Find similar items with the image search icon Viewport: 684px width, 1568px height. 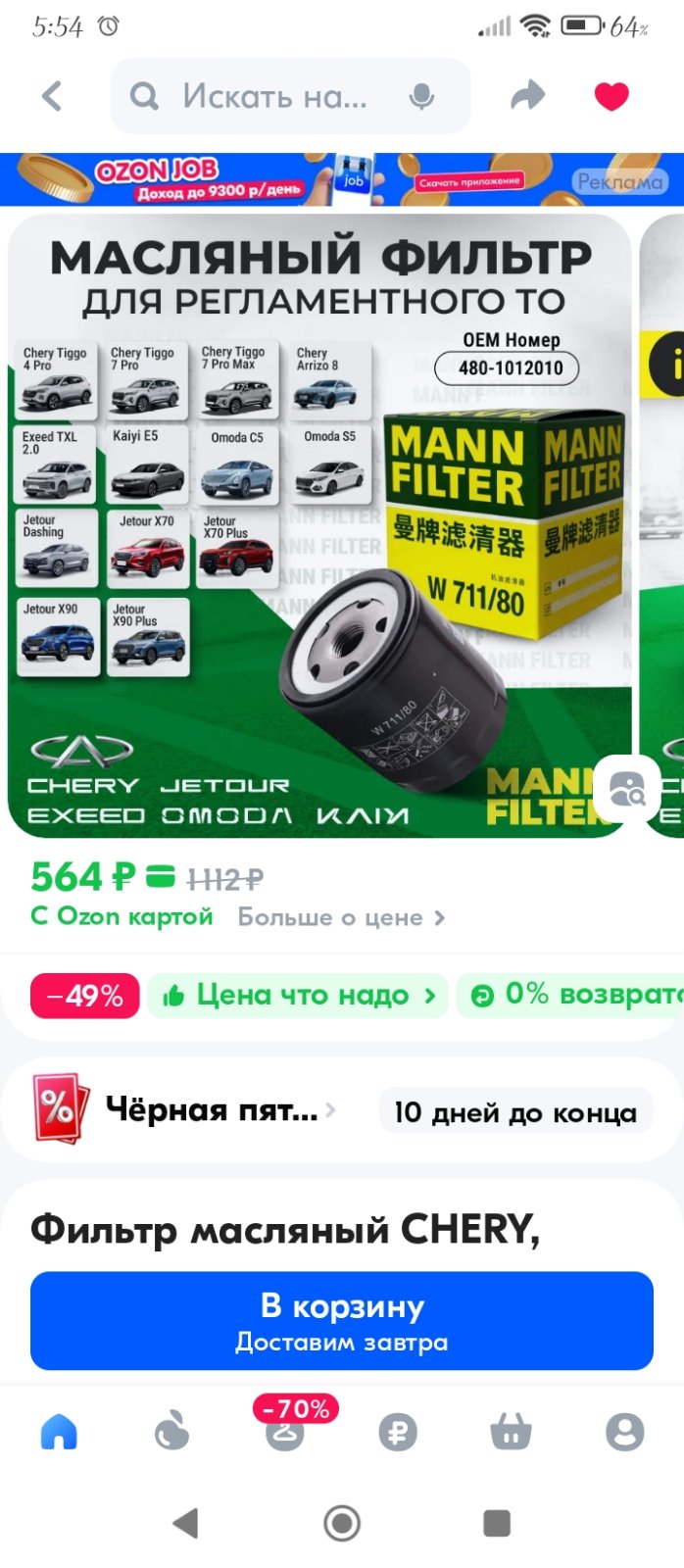pos(627,789)
